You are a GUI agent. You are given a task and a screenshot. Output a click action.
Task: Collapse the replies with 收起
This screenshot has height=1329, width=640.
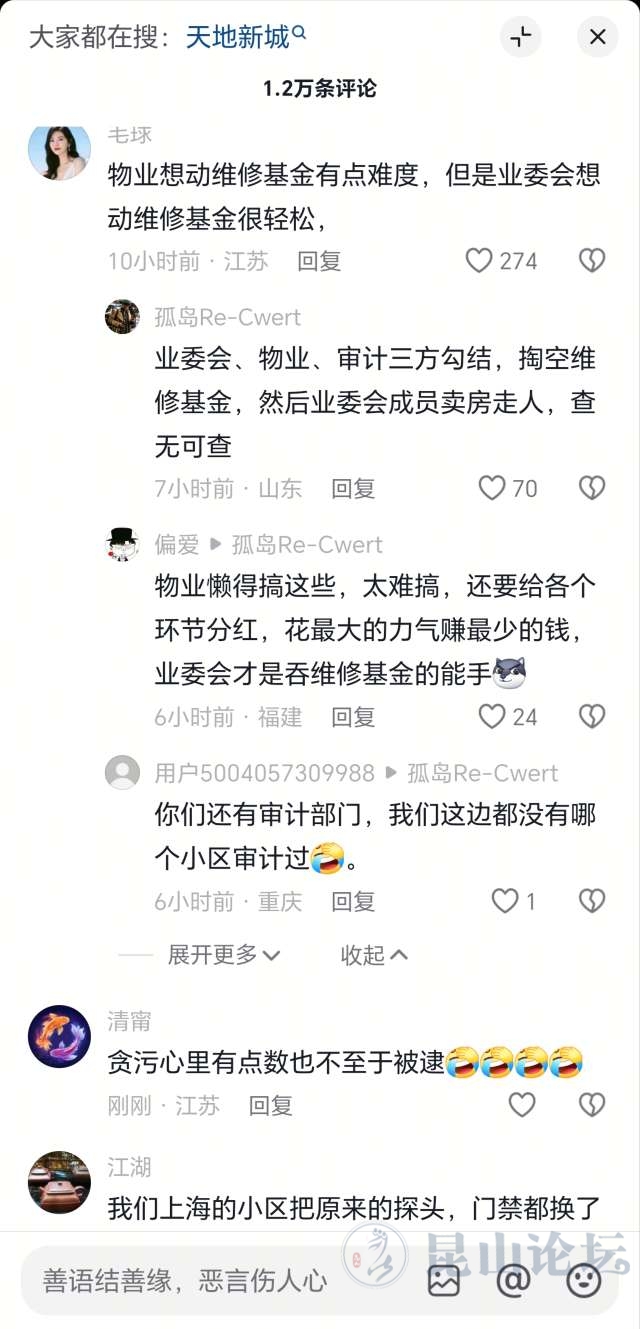(x=374, y=955)
